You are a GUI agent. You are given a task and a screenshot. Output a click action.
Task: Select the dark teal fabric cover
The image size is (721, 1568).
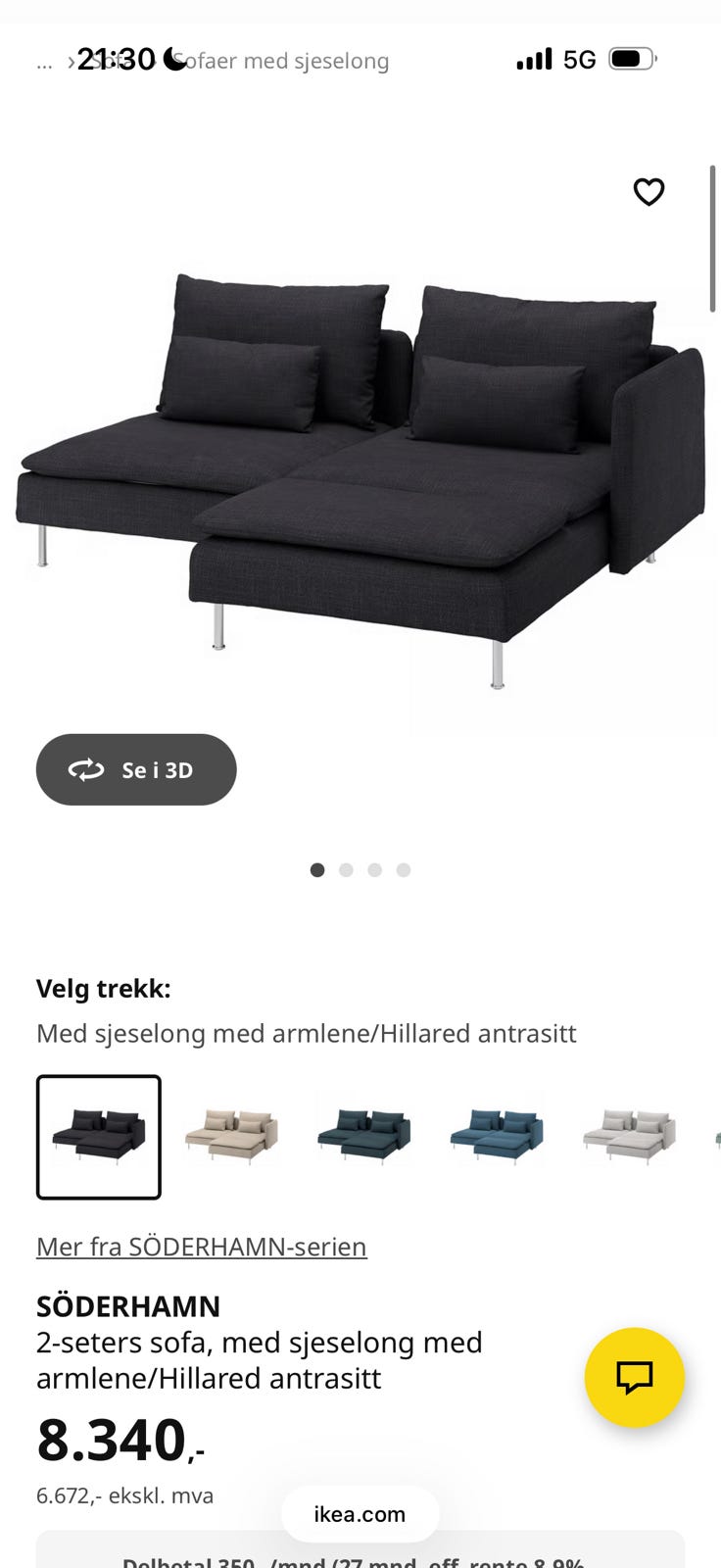point(363,1136)
